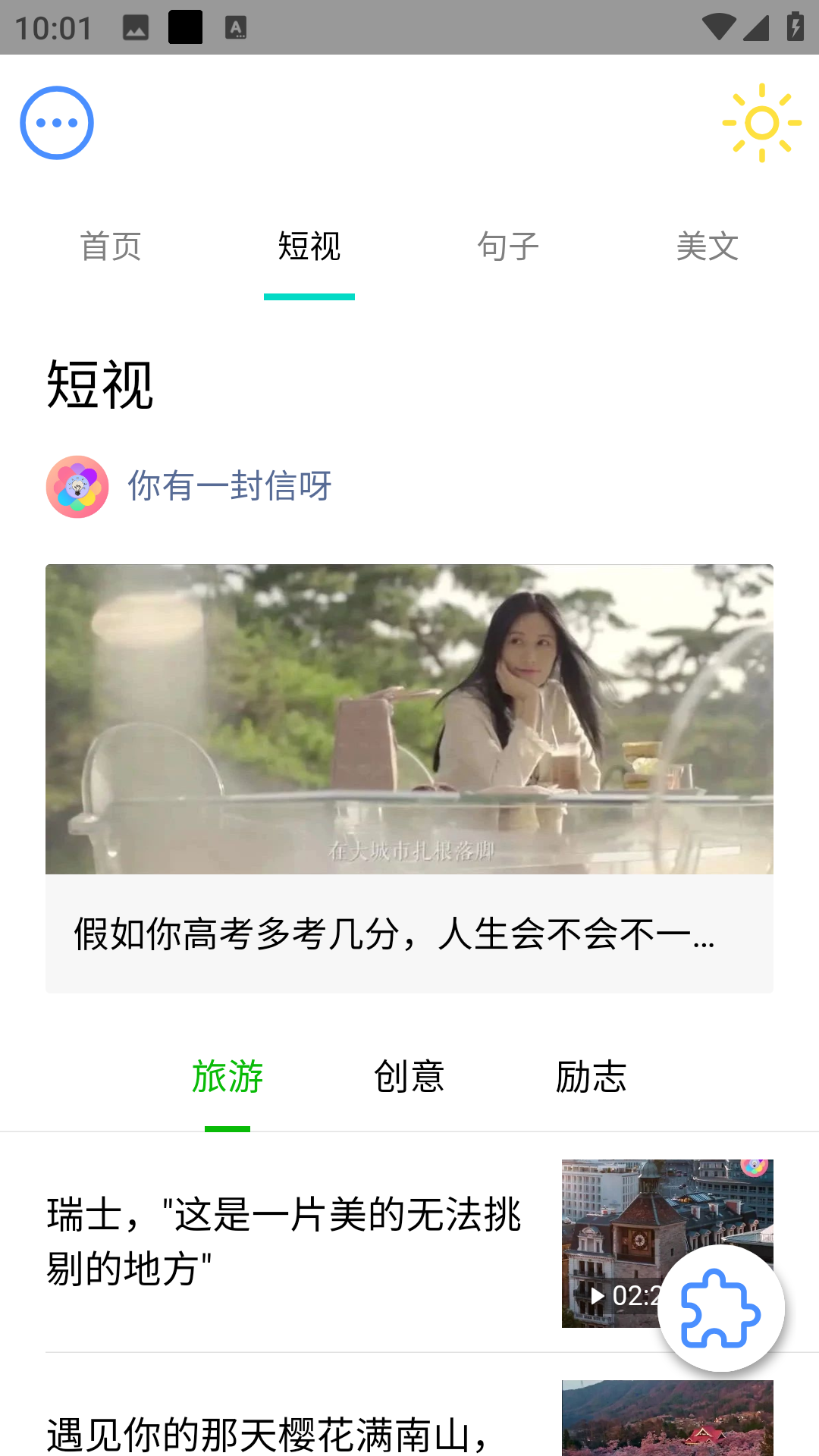The height and width of the screenshot is (1456, 819).
Task: Open the 你有一封信呀 author link
Action: point(229,486)
